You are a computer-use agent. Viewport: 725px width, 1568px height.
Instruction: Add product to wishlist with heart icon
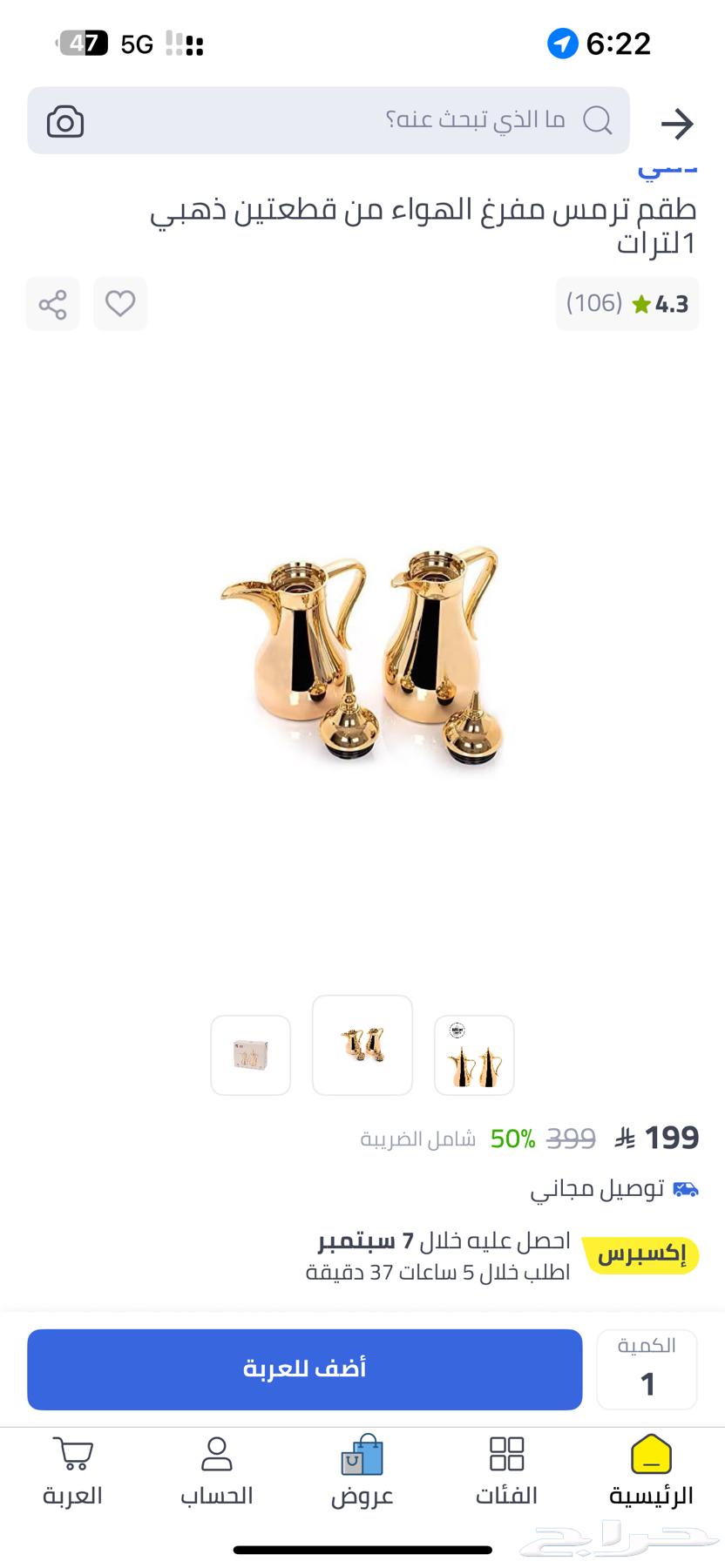pos(120,303)
